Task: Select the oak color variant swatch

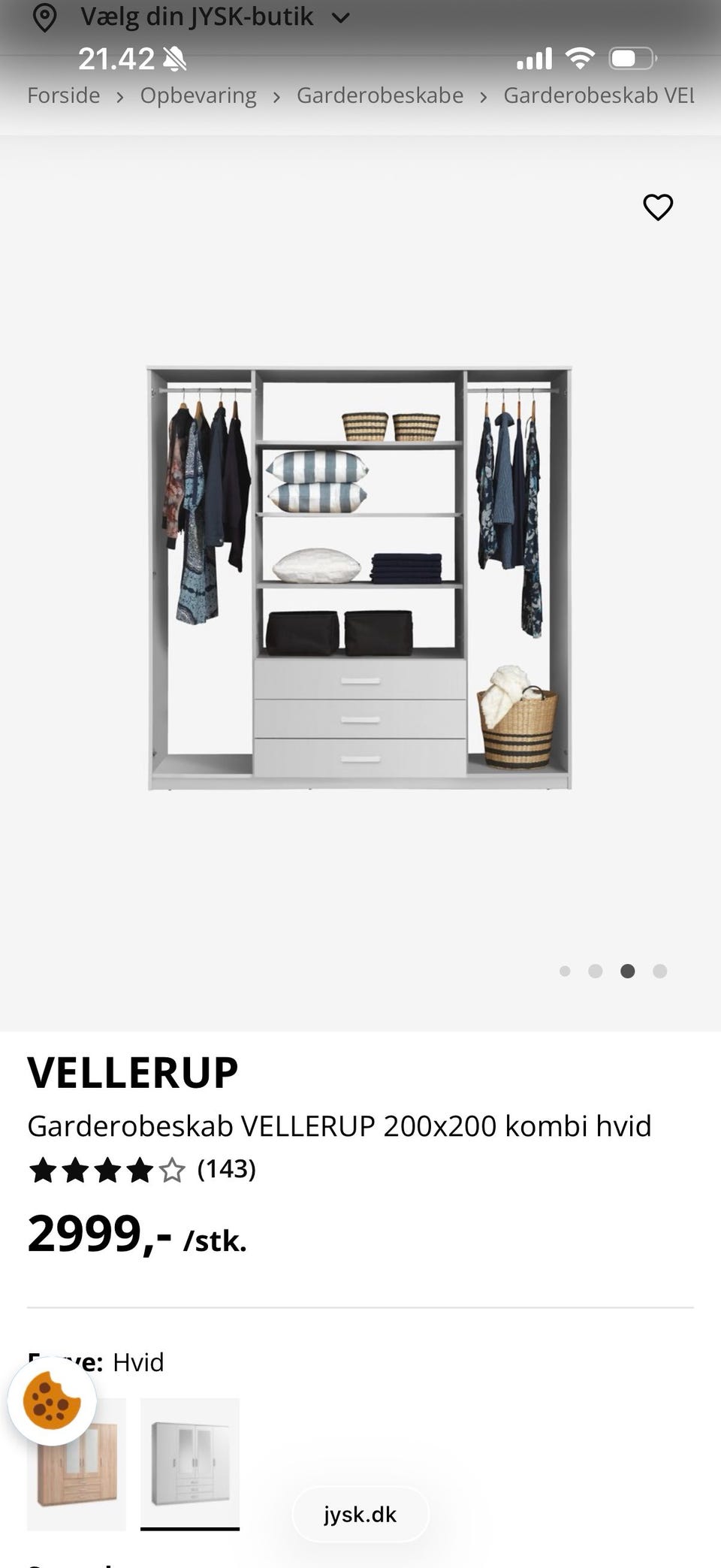Action: 77,1461
